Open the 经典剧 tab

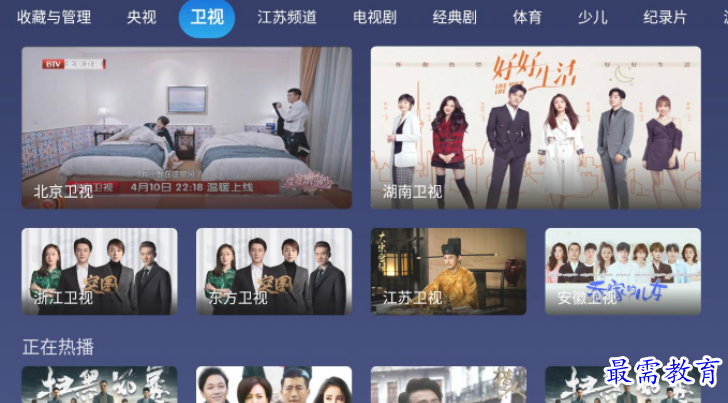point(454,18)
